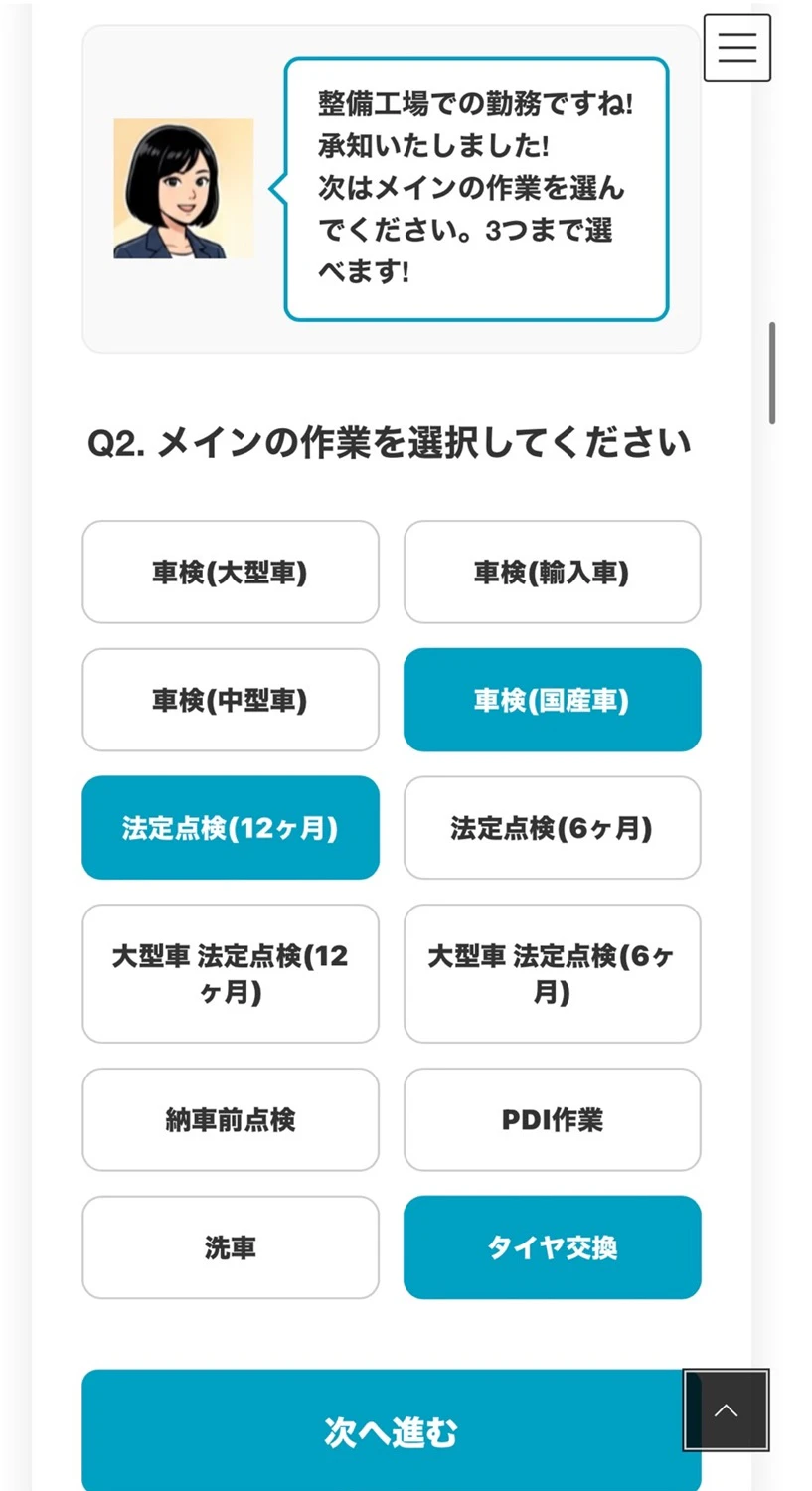Select 納車前点検 option
Image resolution: width=812 pixels, height=1491 pixels.
tap(231, 1120)
